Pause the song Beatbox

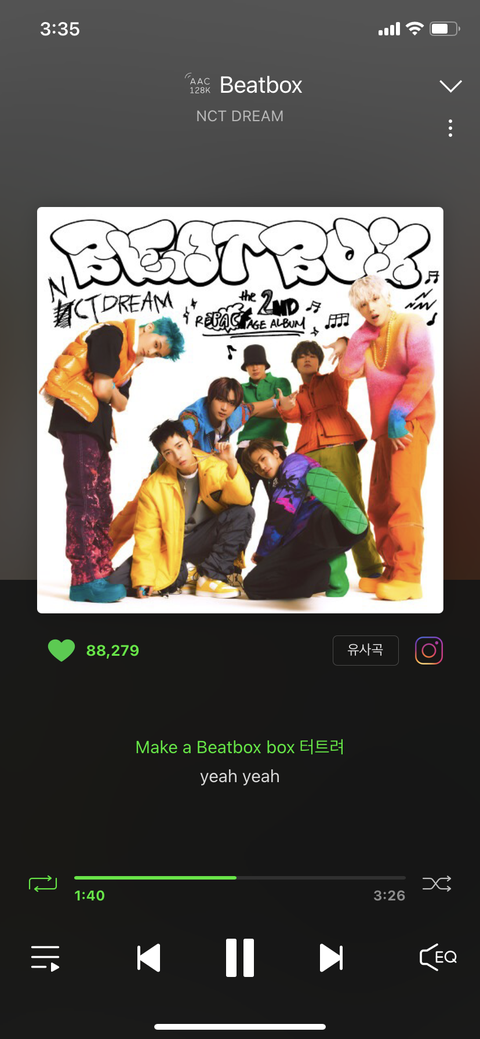(240, 958)
